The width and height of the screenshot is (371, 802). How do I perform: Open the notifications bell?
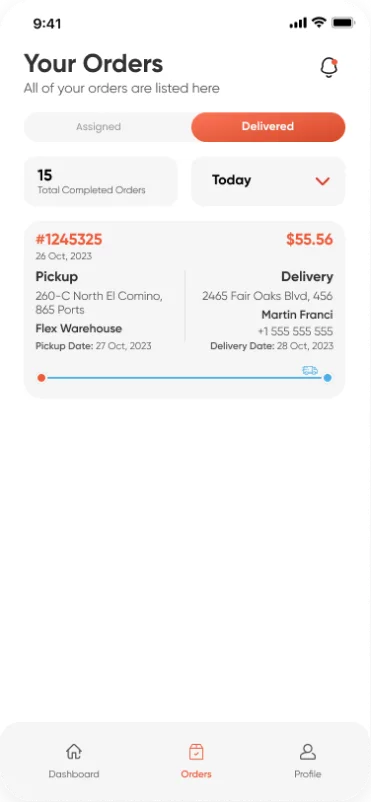tap(329, 68)
